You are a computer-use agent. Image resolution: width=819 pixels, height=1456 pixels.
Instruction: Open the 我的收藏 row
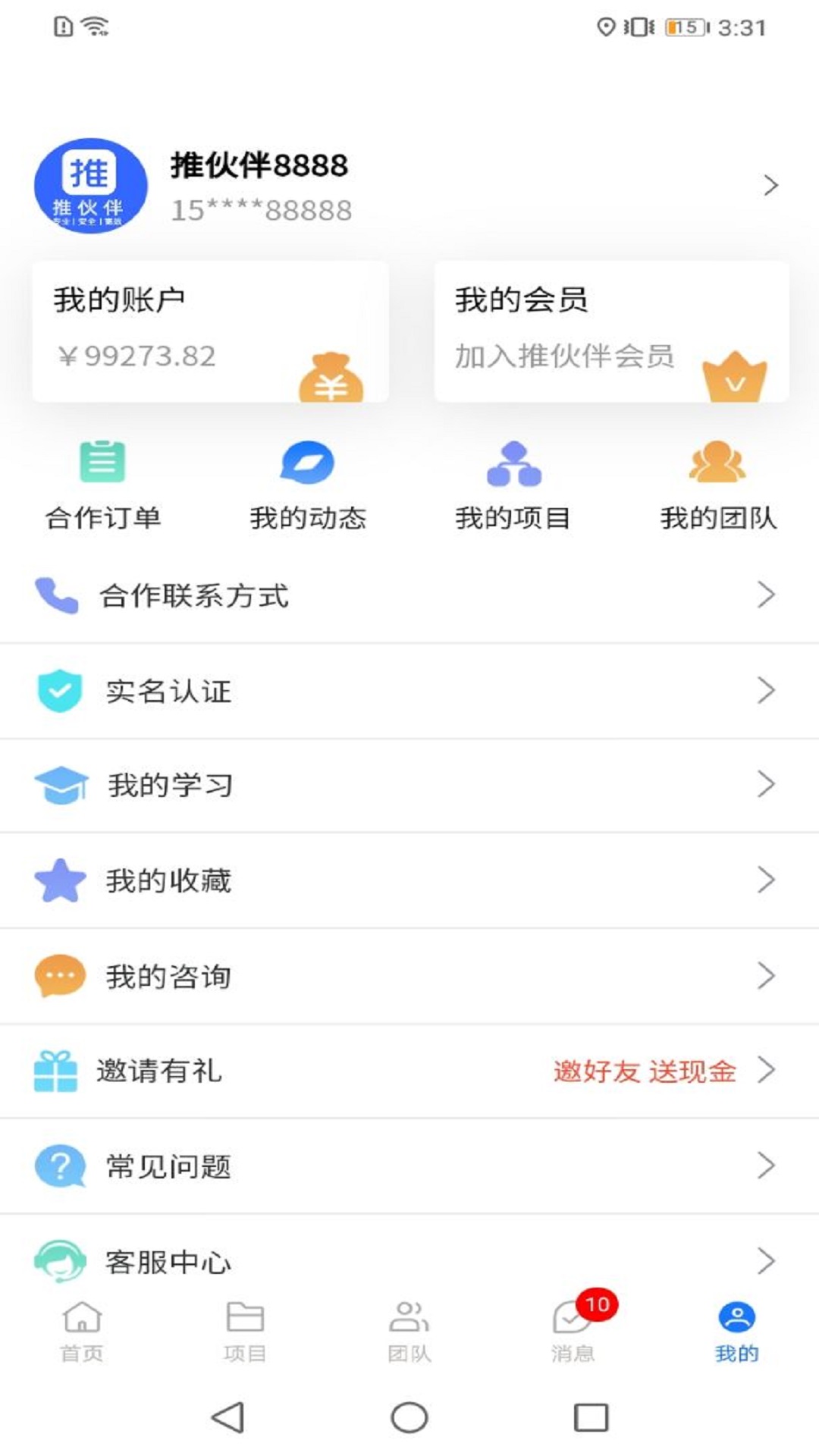click(x=409, y=880)
